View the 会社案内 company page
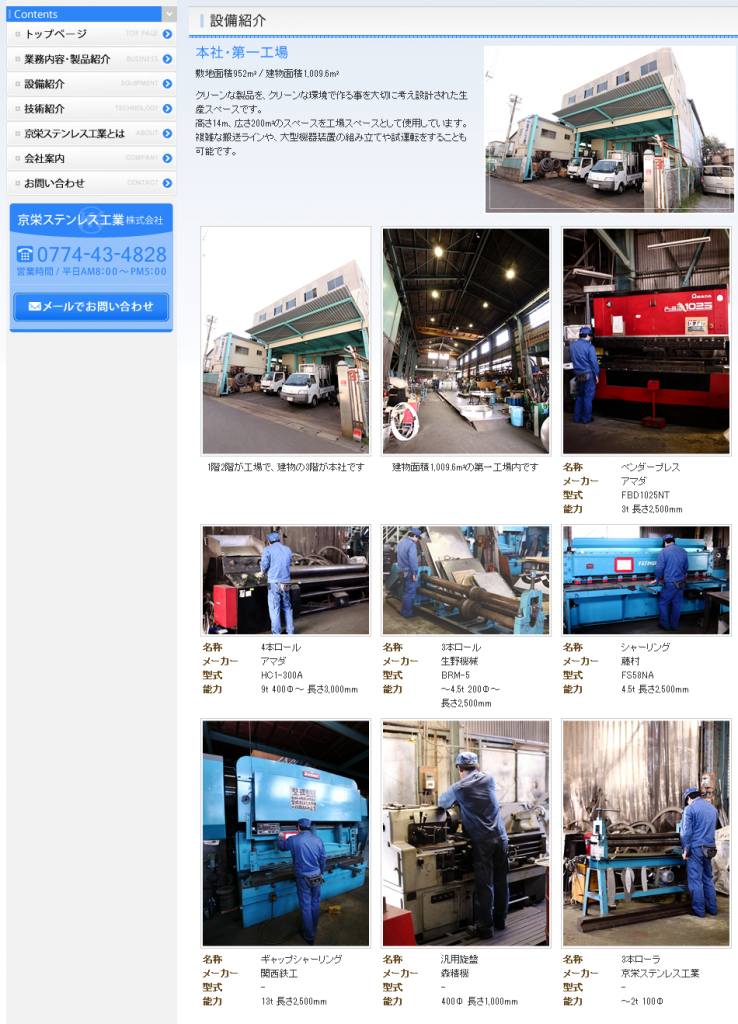This screenshot has height=1024, width=738. coord(91,158)
